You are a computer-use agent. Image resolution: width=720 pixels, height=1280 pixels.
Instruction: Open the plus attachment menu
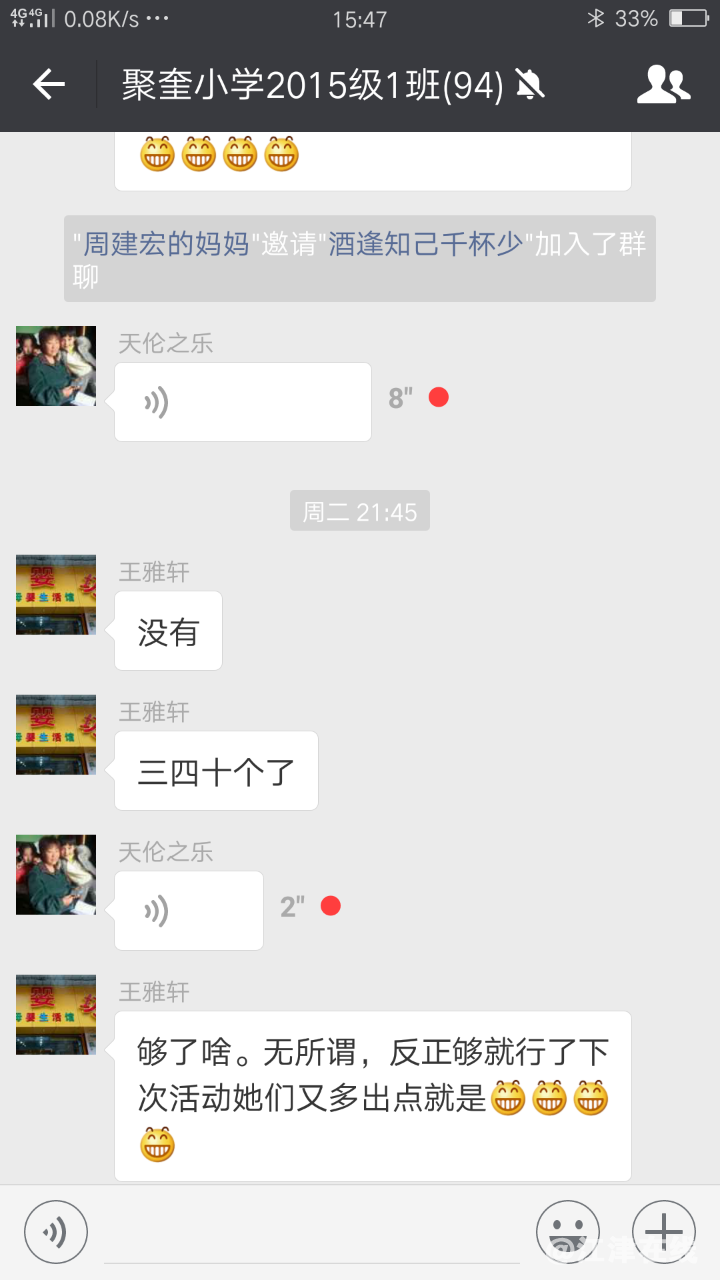[x=663, y=1232]
